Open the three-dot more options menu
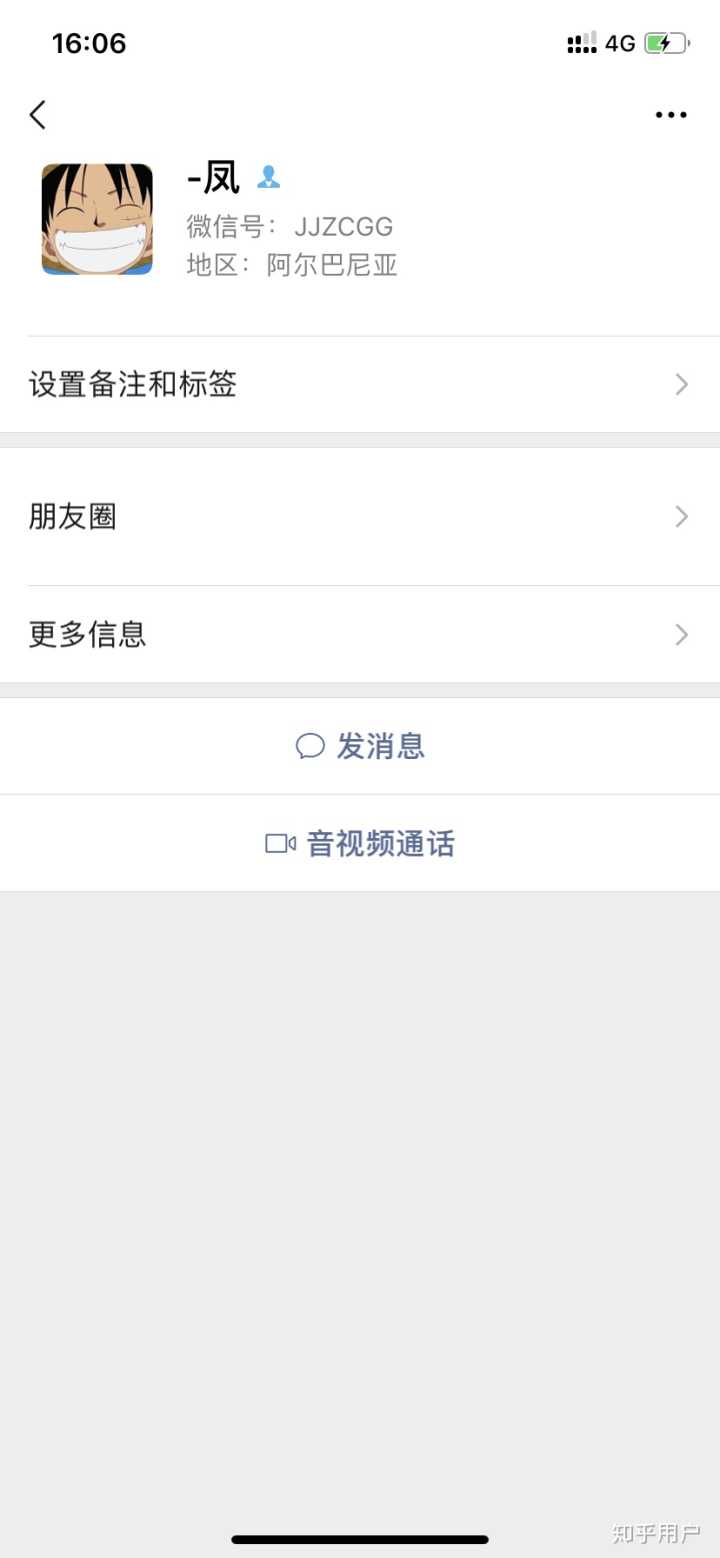The height and width of the screenshot is (1558, 720). click(671, 115)
